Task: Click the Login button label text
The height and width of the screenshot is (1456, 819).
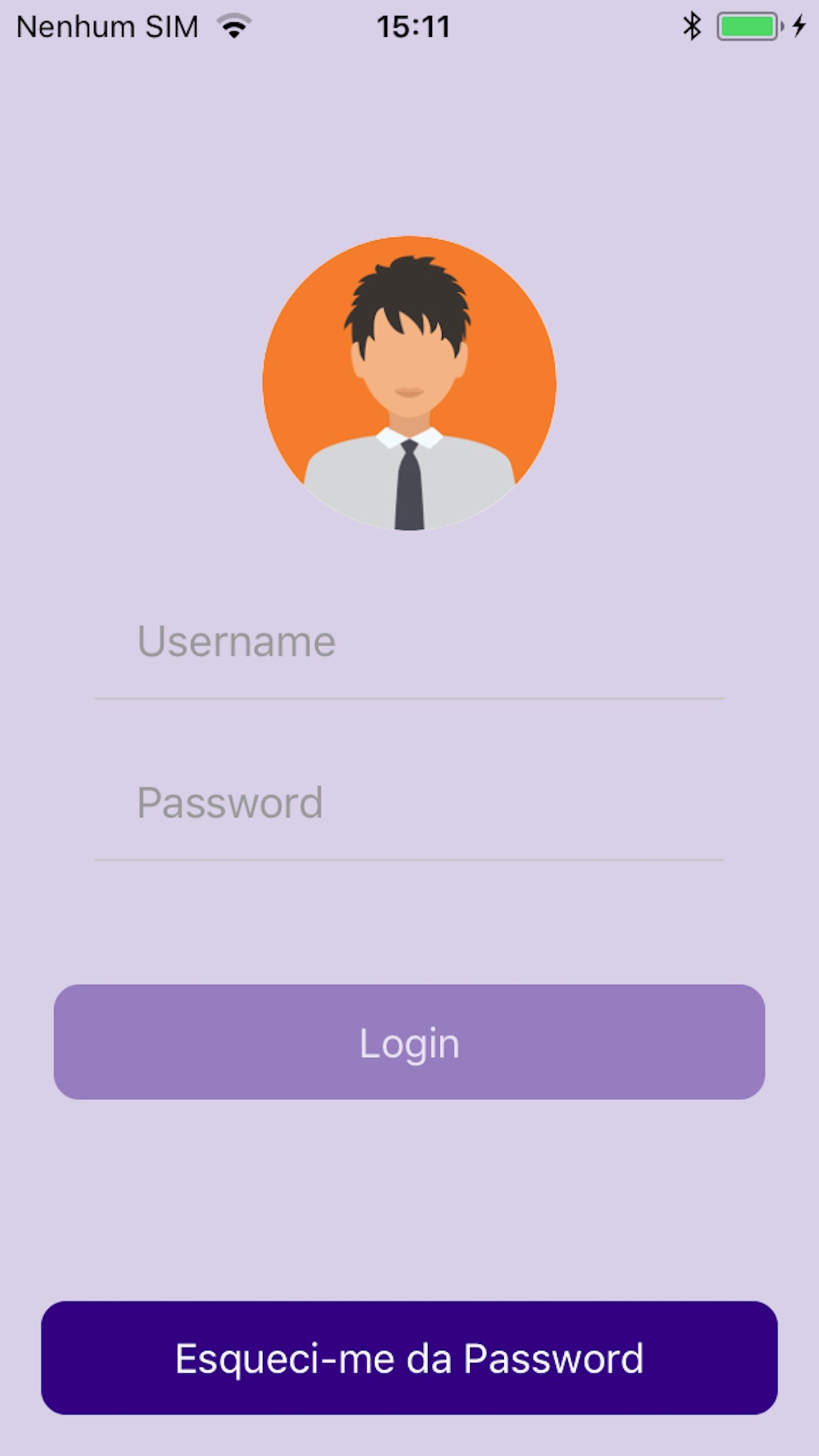Action: (x=409, y=1044)
